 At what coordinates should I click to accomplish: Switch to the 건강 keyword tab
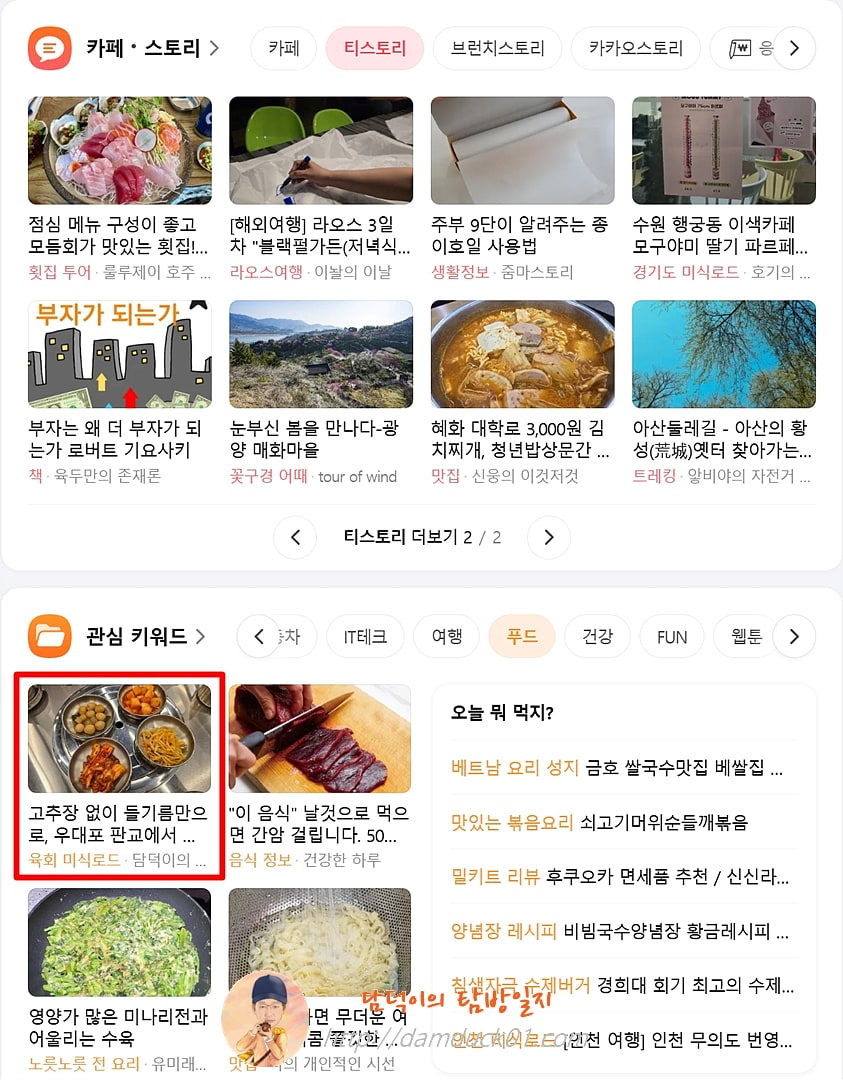(597, 636)
